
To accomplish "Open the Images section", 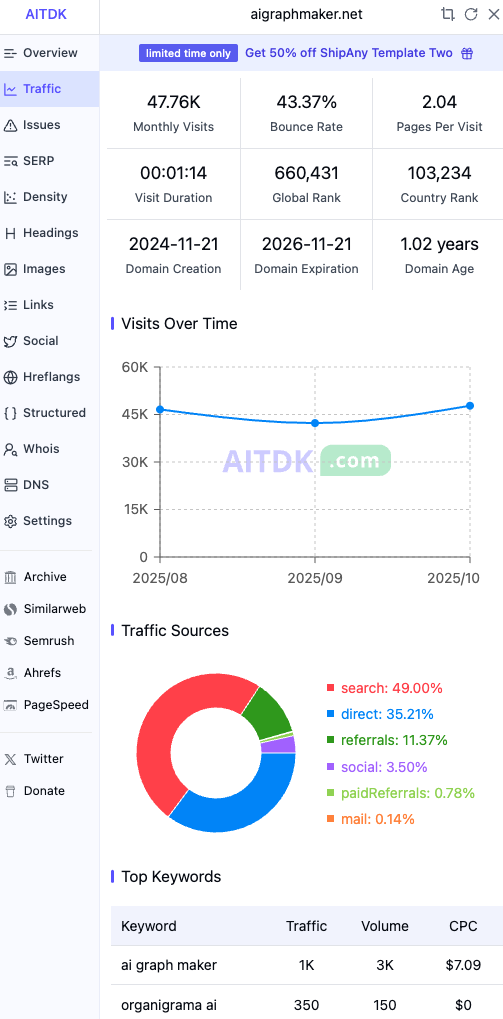I will pyautogui.click(x=49, y=269).
